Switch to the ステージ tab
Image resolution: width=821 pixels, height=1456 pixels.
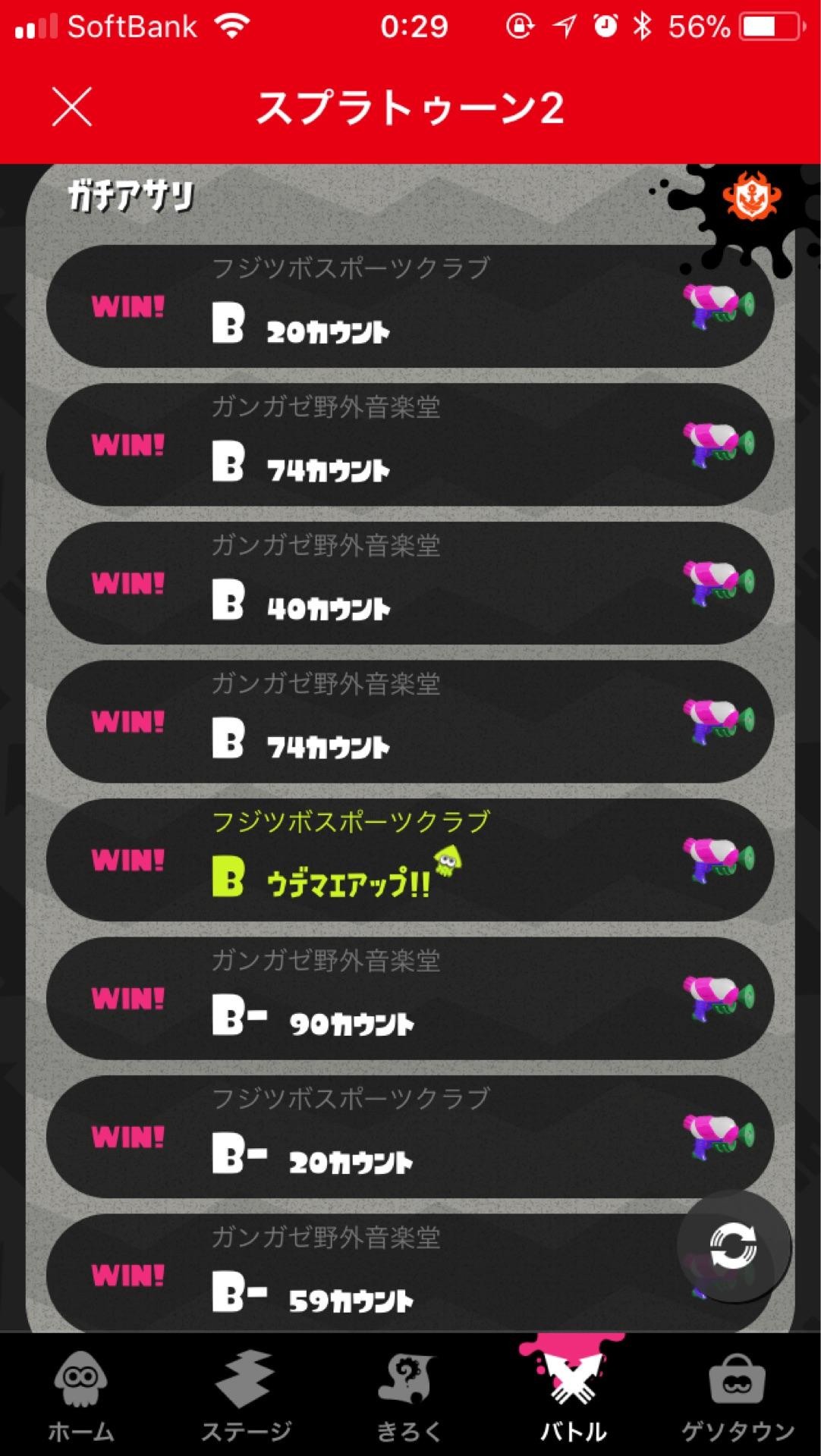[245, 1397]
